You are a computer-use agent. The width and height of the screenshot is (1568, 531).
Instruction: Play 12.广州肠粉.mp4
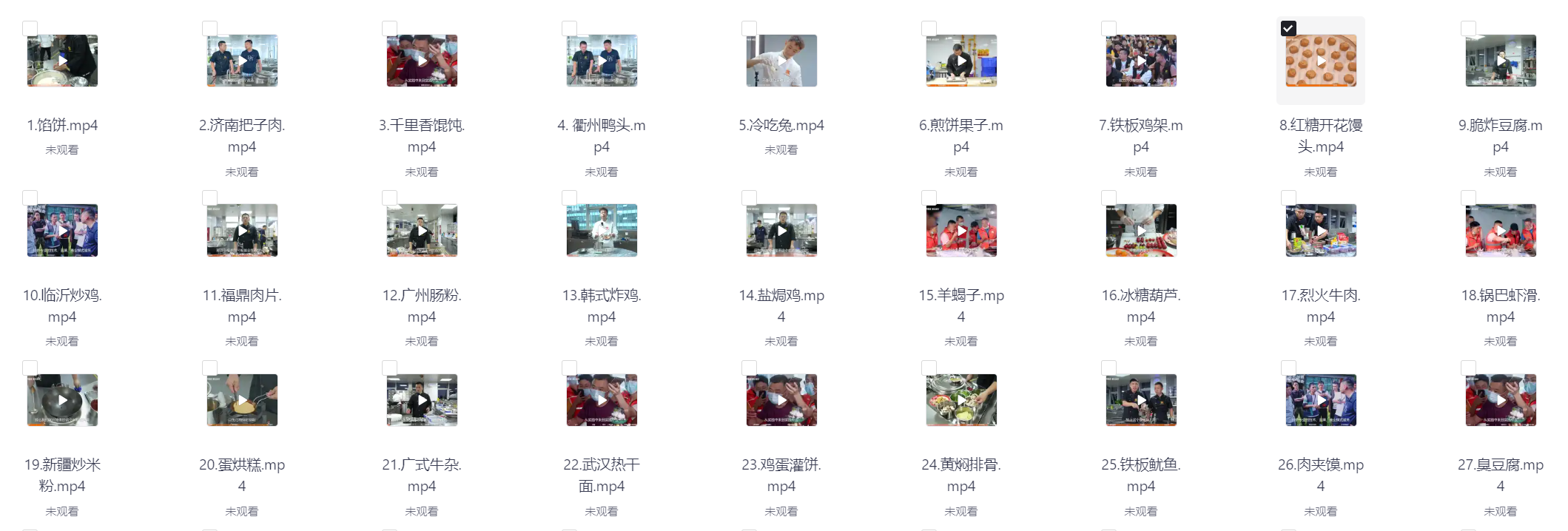point(422,230)
